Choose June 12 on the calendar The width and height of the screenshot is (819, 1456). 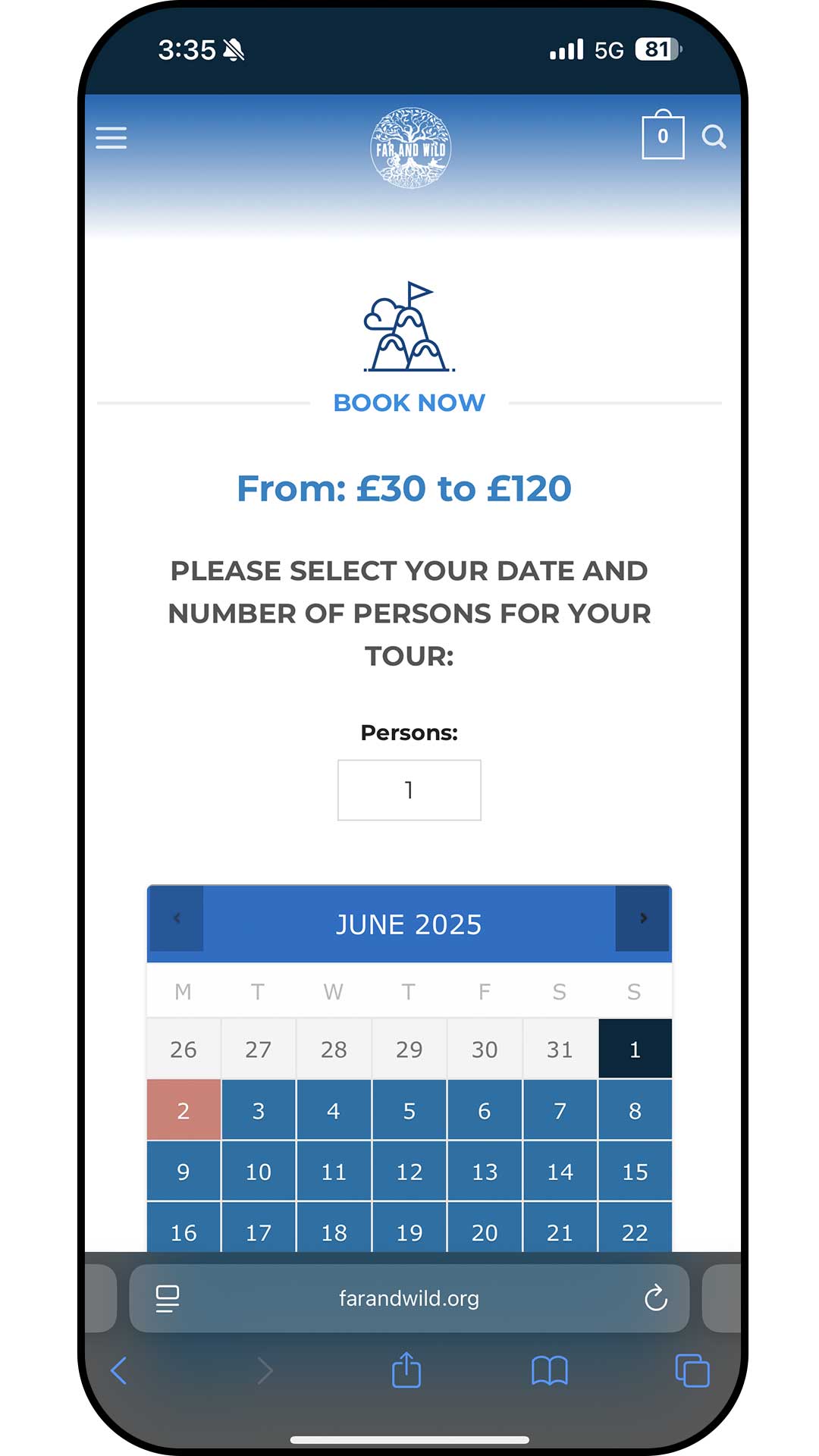(409, 1172)
